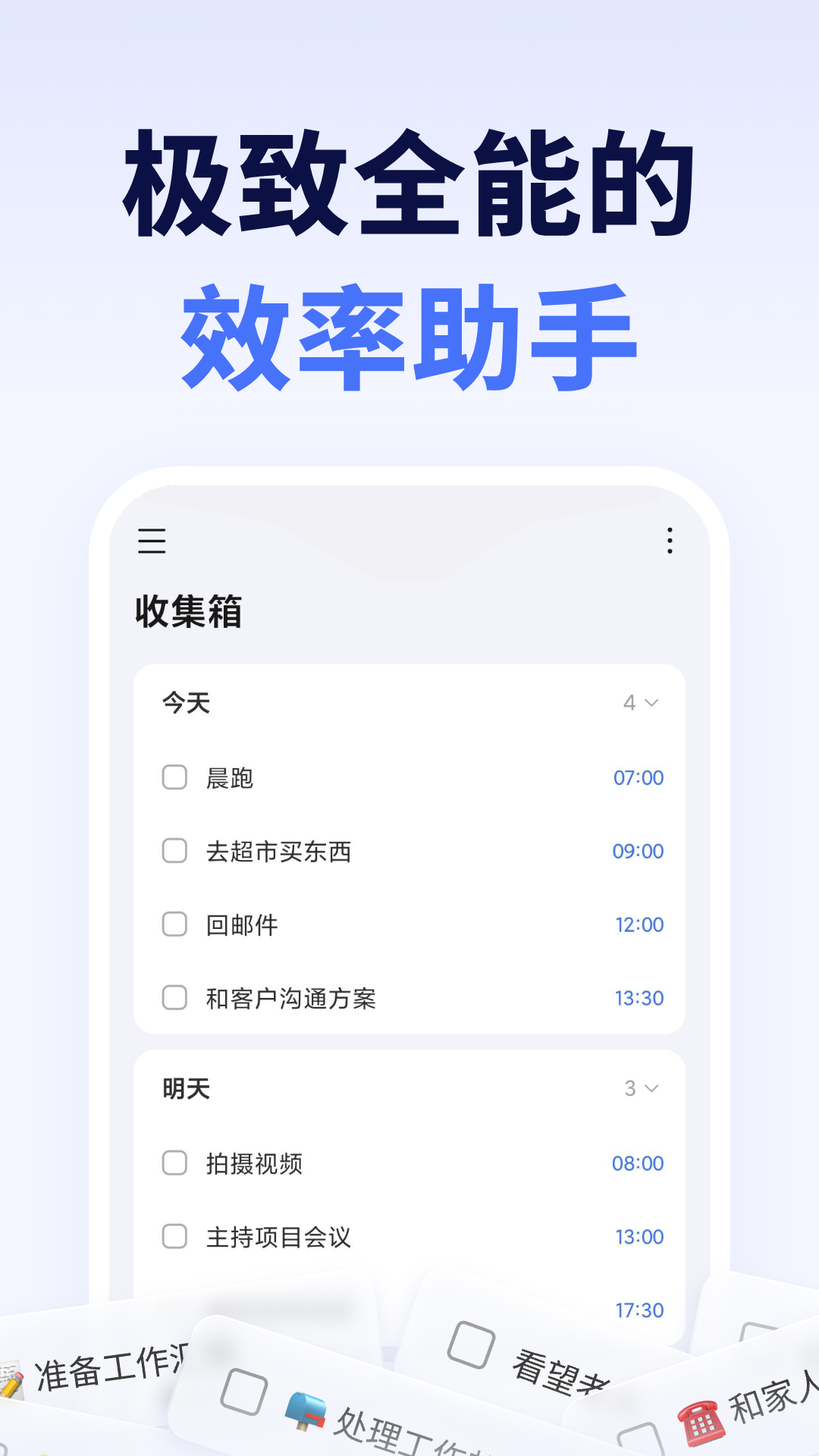The width and height of the screenshot is (819, 1456).
Task: Mark 主持项目会议 as complete
Action: coord(173,1237)
